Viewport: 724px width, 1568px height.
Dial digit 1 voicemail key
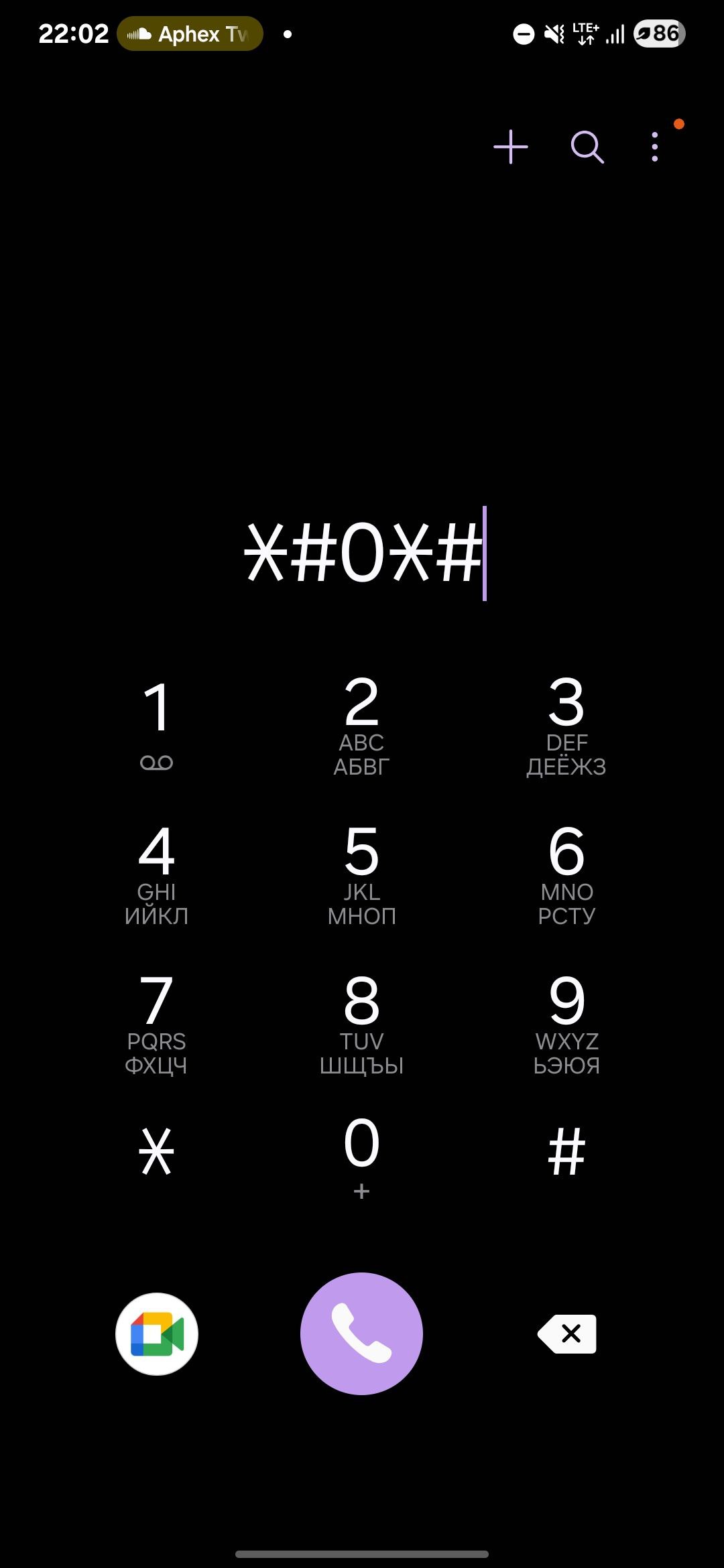[157, 725]
